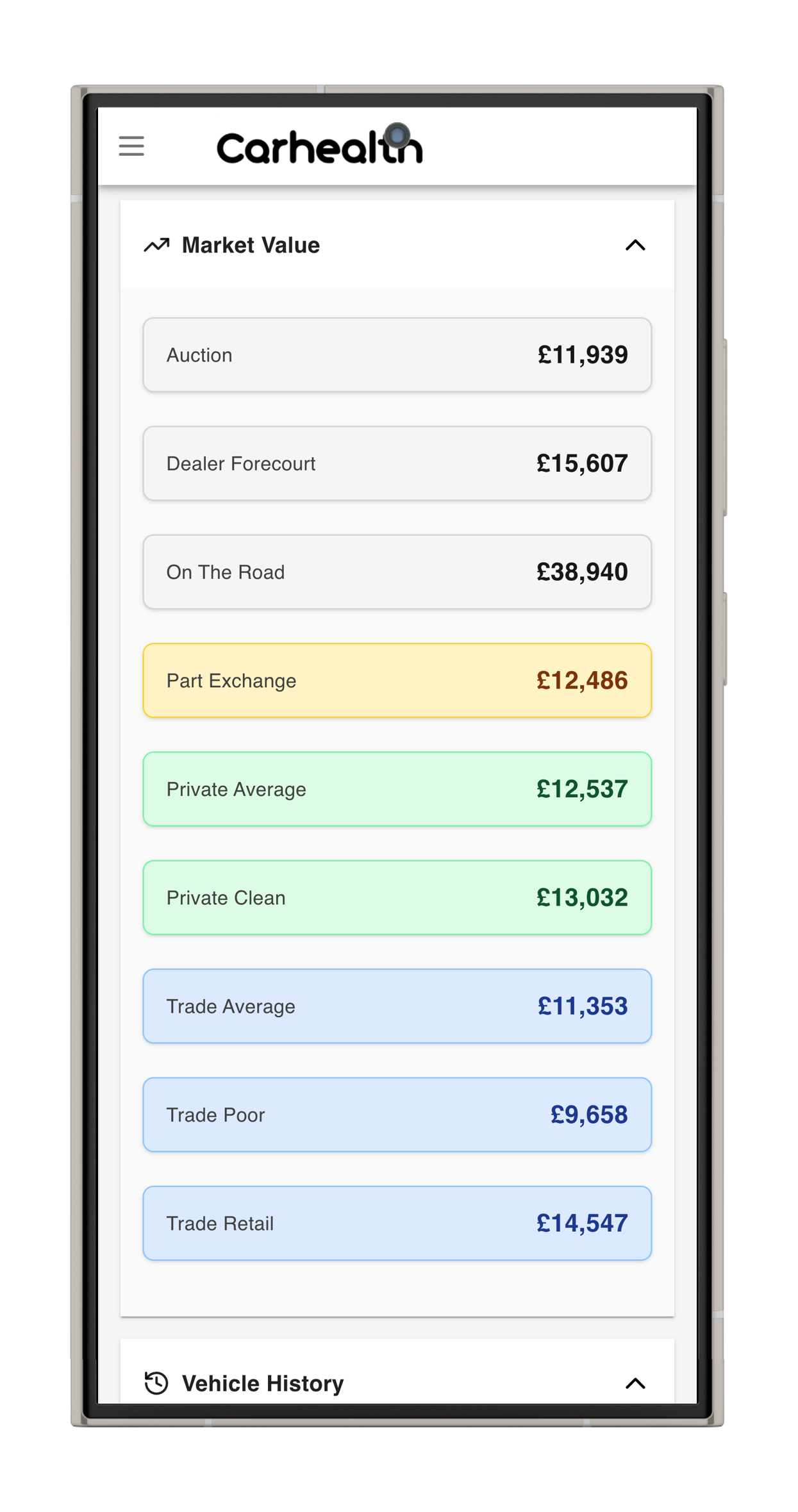Collapse the Market Value section
The image size is (798, 1512).
(635, 245)
